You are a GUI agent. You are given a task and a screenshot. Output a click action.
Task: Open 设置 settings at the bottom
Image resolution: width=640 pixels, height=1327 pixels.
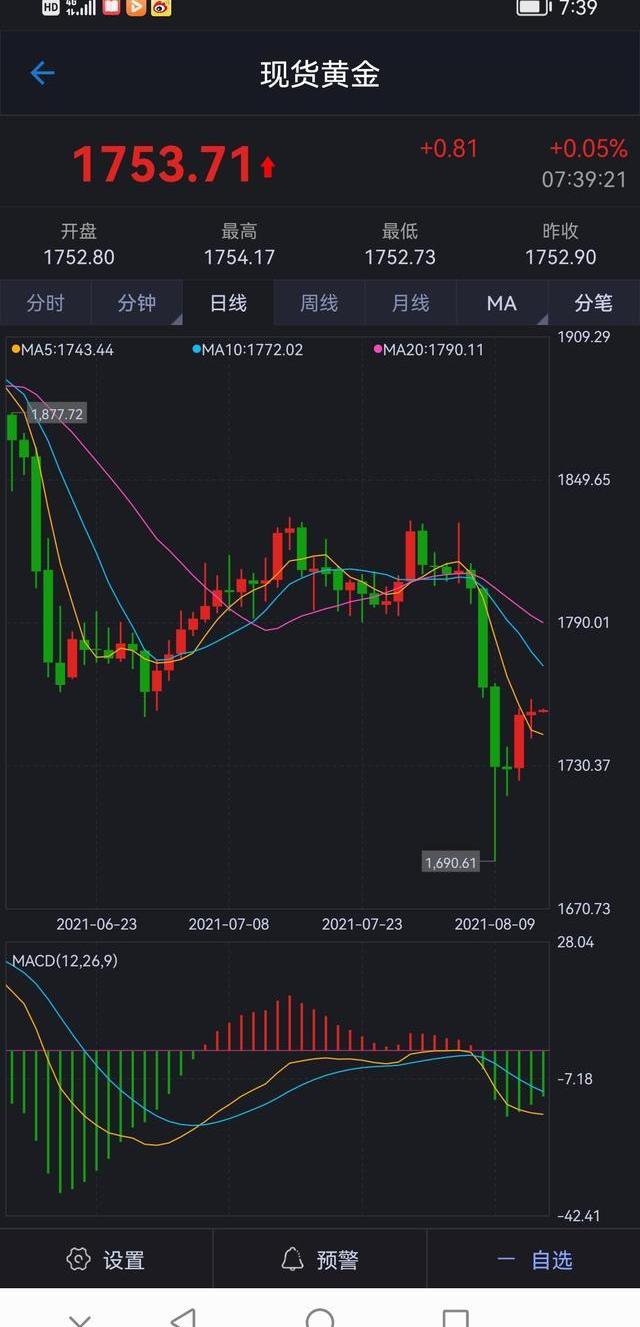tap(106, 1260)
